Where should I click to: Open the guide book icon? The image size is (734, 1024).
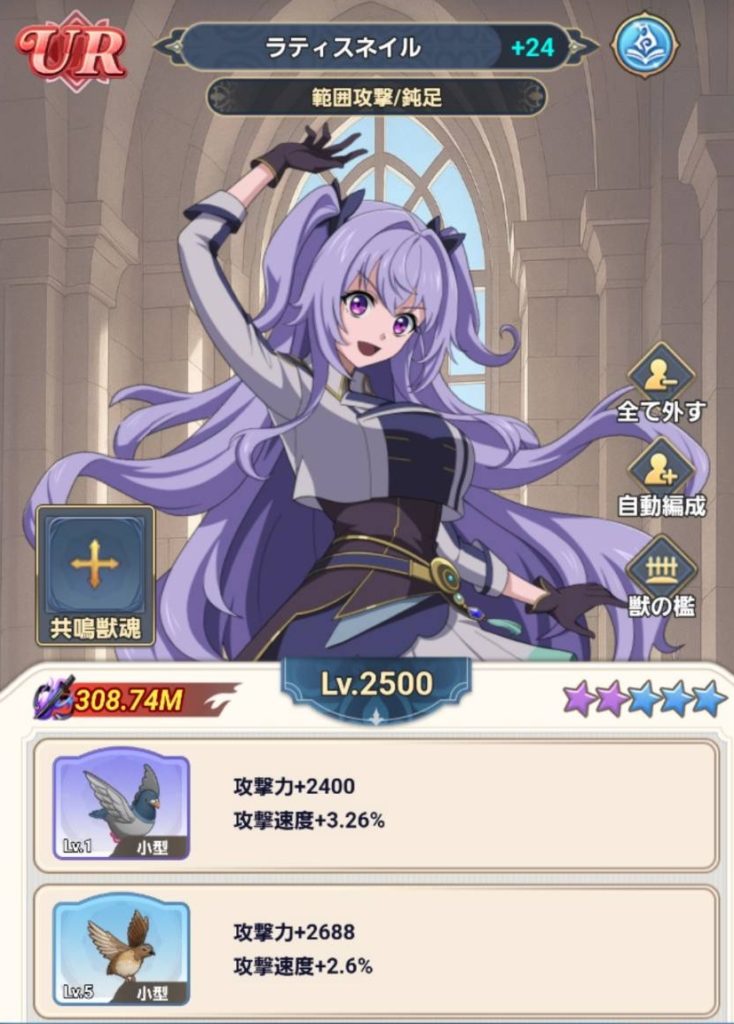tap(645, 45)
